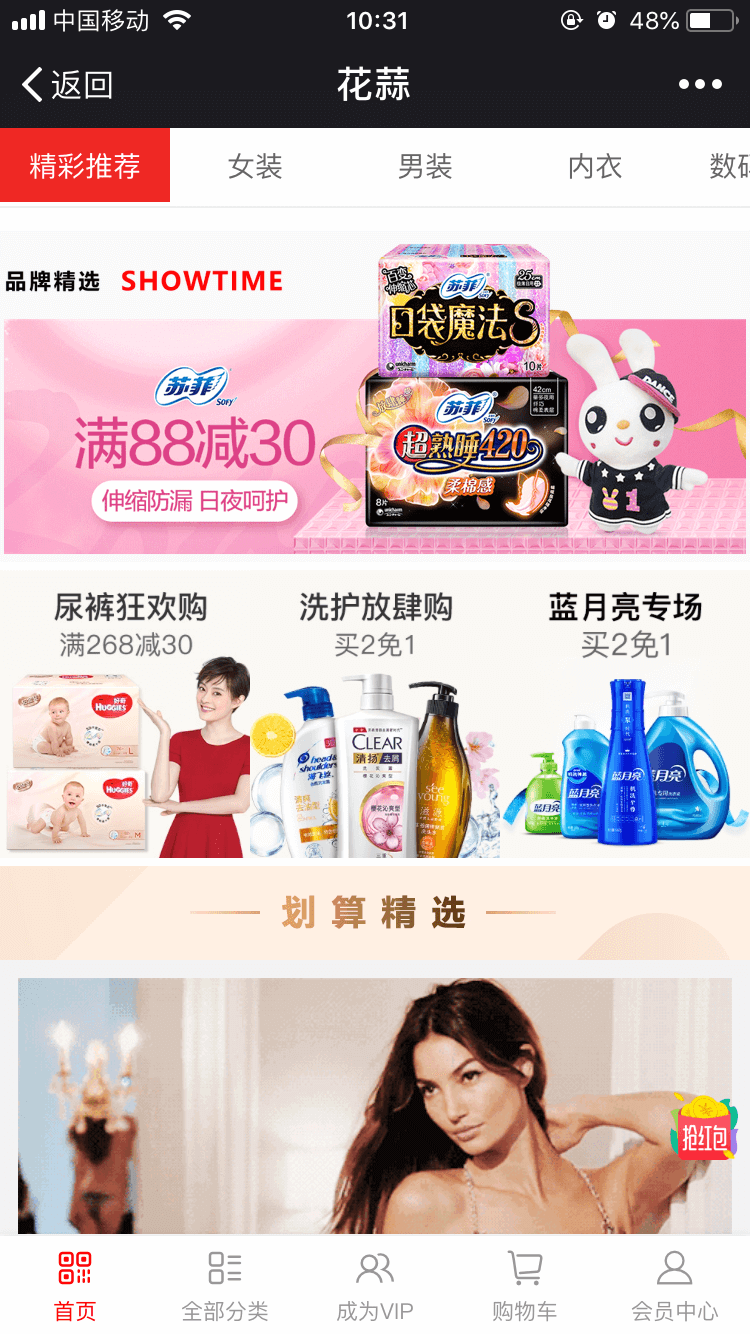Open the 尿裤狂欢购 promotion
Viewport: 750px width, 1334px height.
[x=127, y=720]
